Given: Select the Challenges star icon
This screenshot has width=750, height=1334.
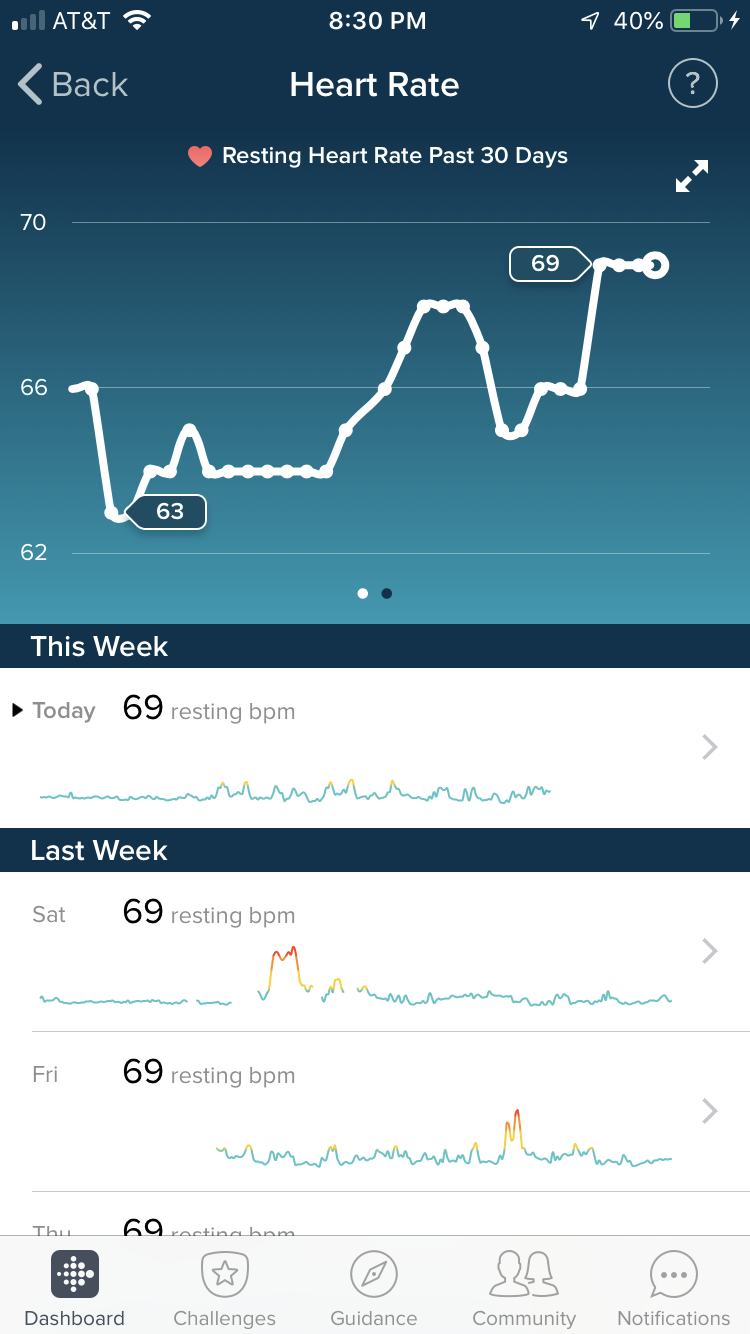Looking at the screenshot, I should click(x=224, y=1274).
